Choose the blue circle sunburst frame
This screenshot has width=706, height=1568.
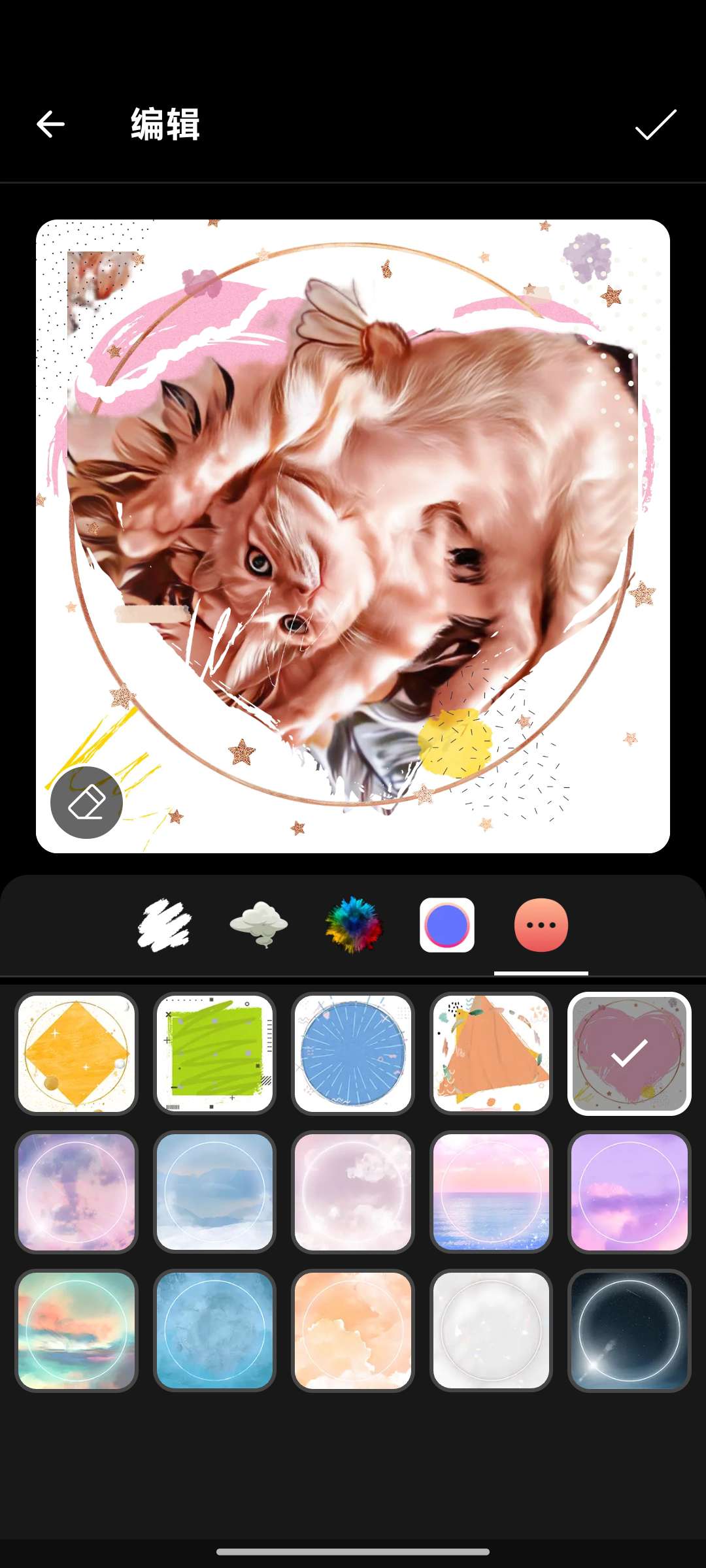(x=353, y=1053)
